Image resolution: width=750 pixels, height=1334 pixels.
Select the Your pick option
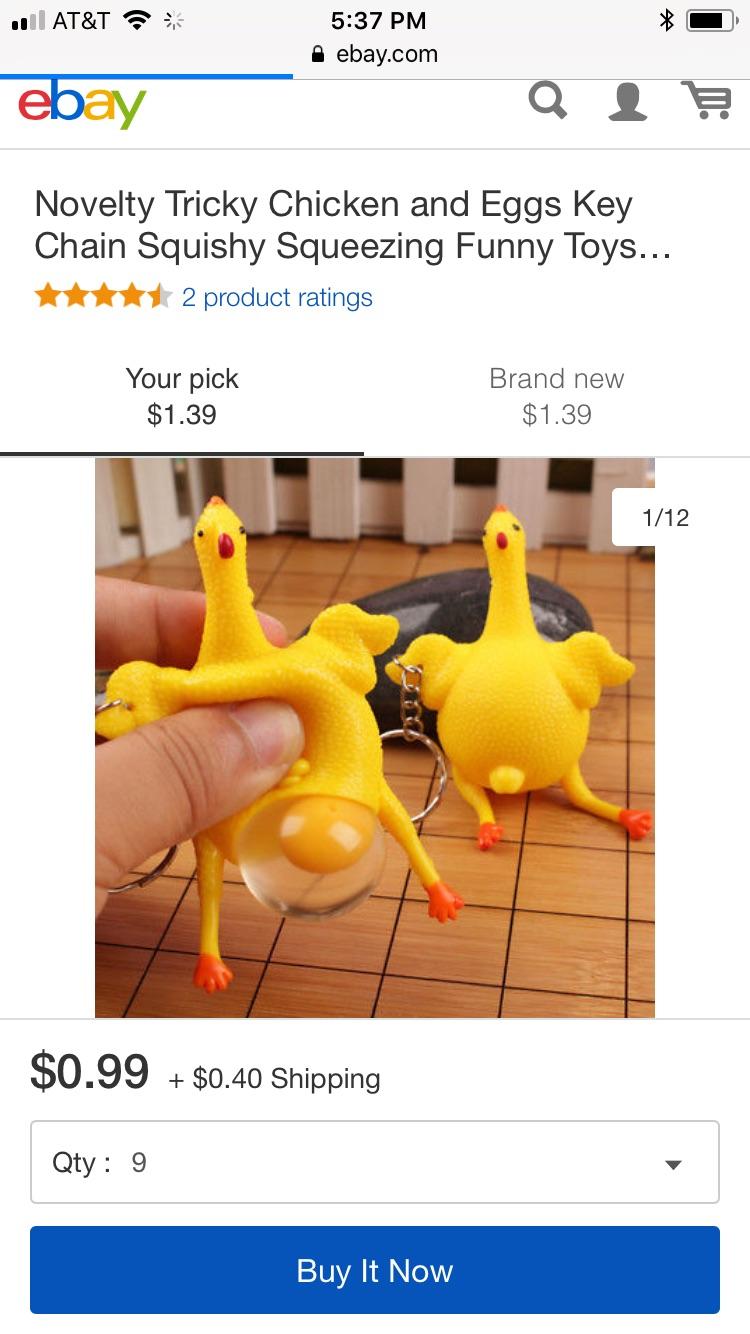[181, 395]
